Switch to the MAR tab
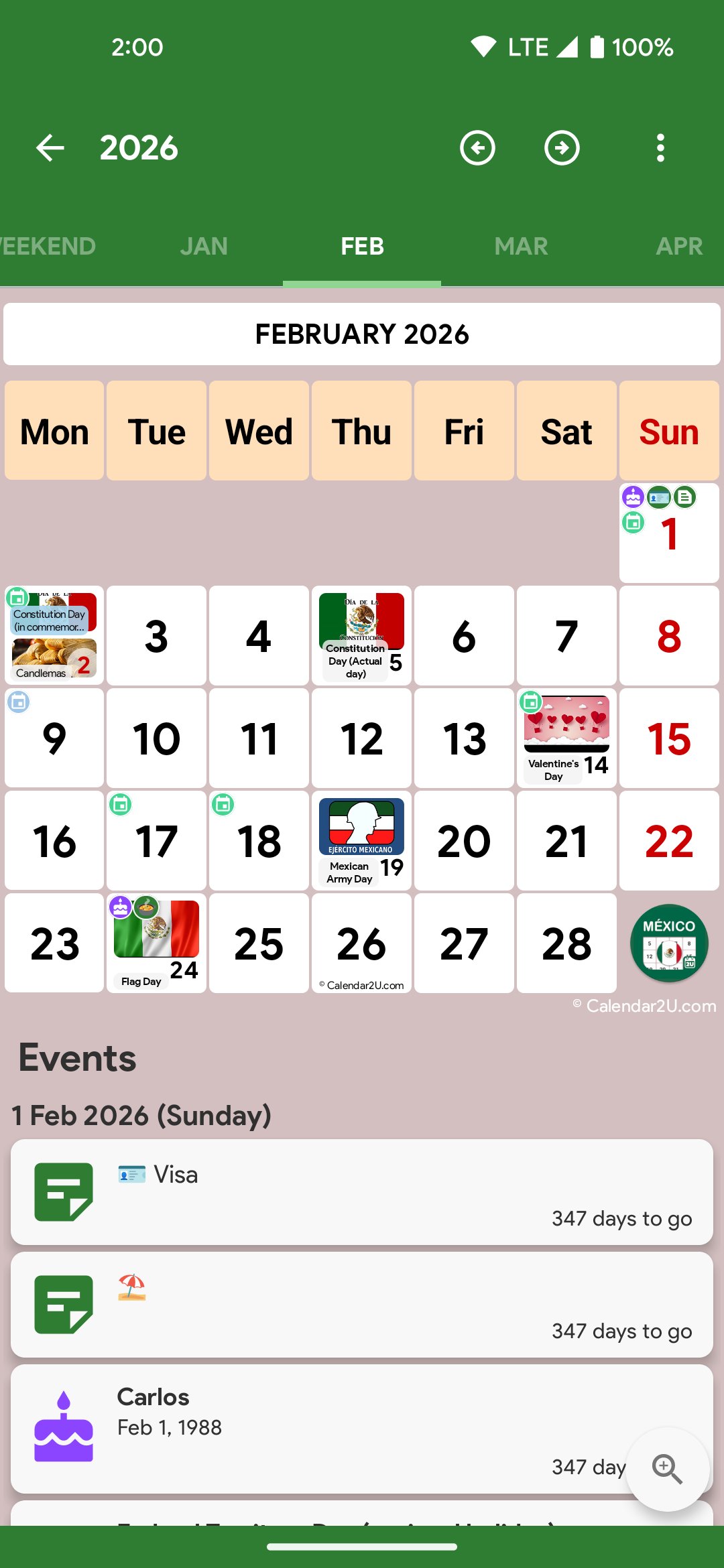Viewport: 724px width, 1568px height. (x=521, y=247)
